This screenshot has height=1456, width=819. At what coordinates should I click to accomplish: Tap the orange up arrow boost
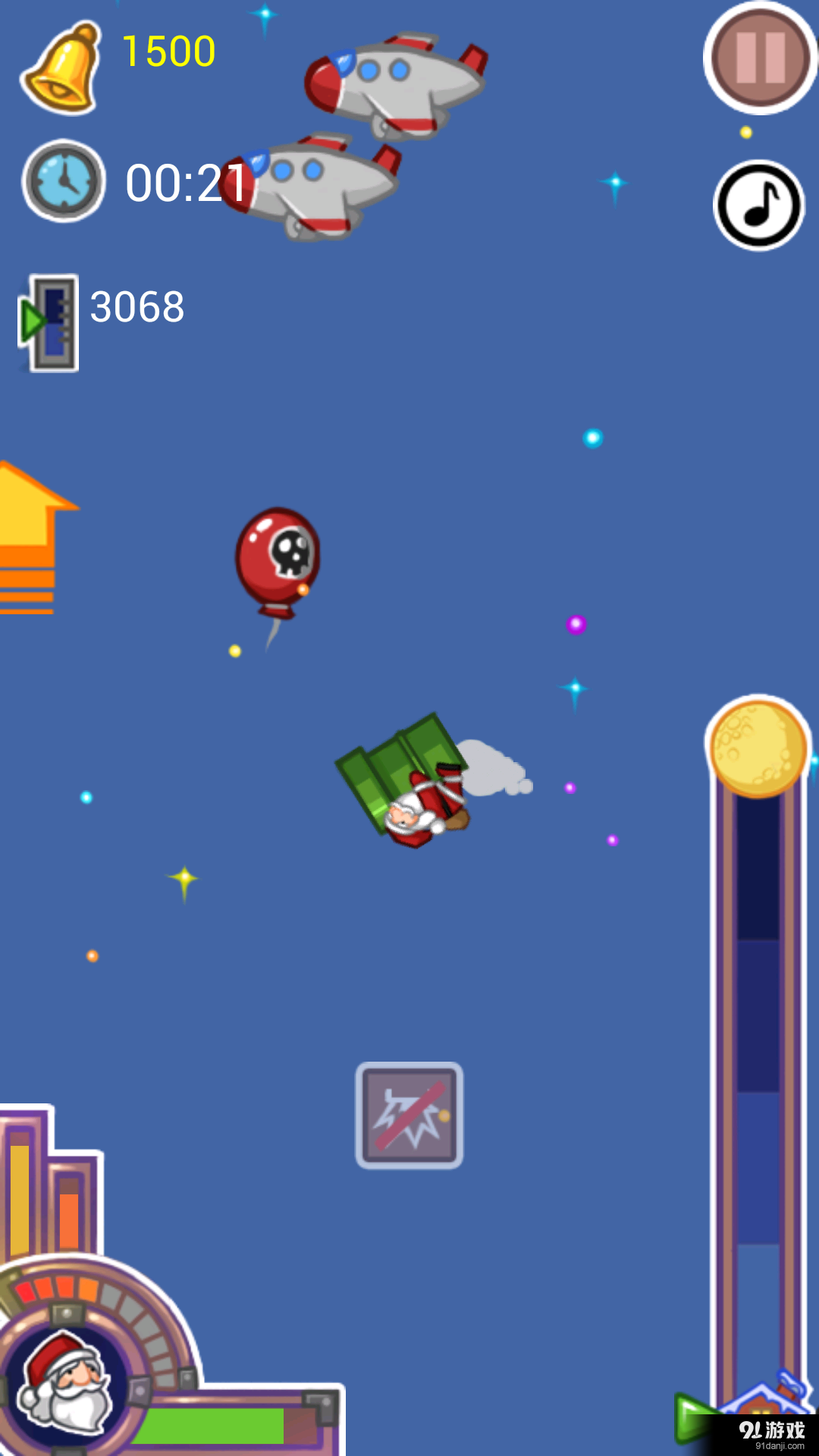pyautogui.click(x=32, y=535)
